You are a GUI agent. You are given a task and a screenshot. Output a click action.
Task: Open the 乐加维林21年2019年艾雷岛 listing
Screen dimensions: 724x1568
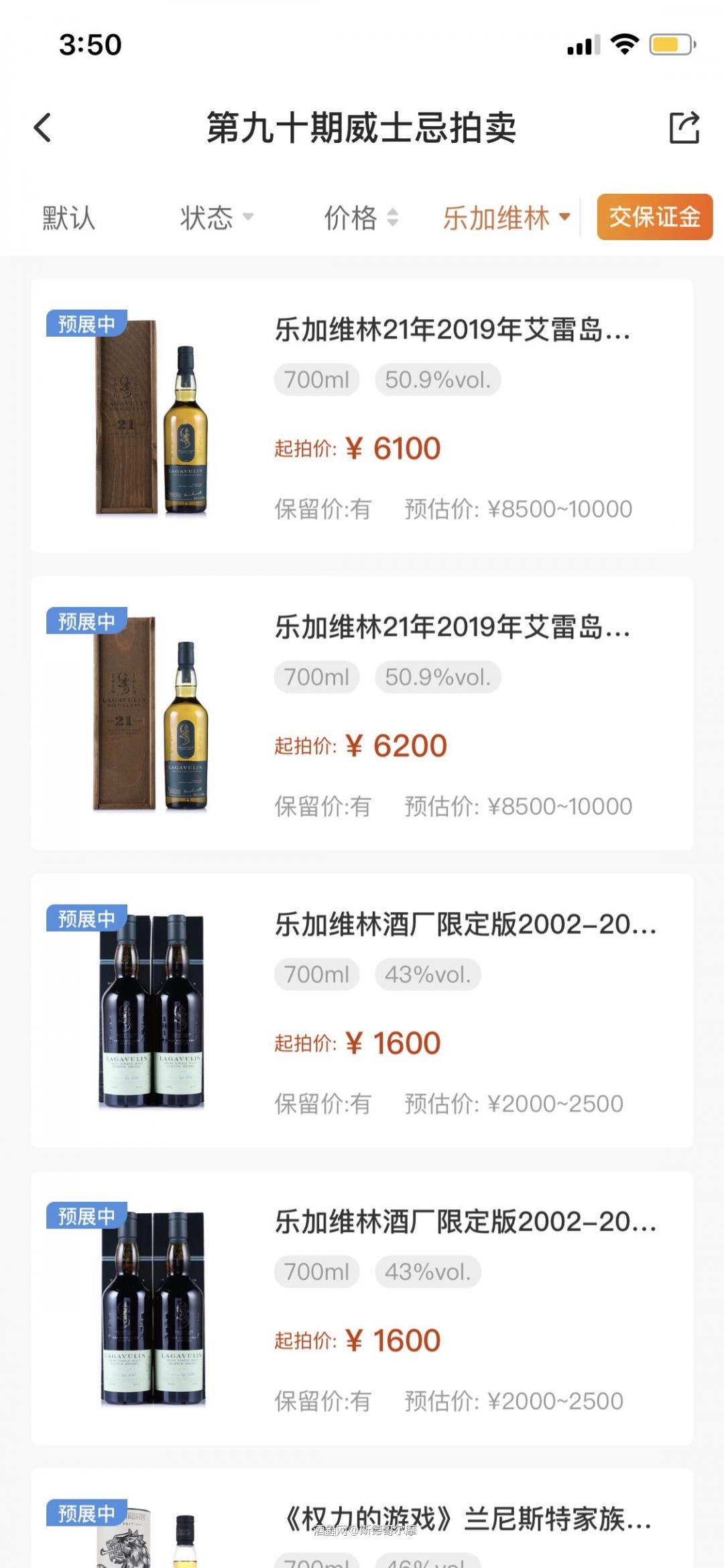[x=452, y=330]
